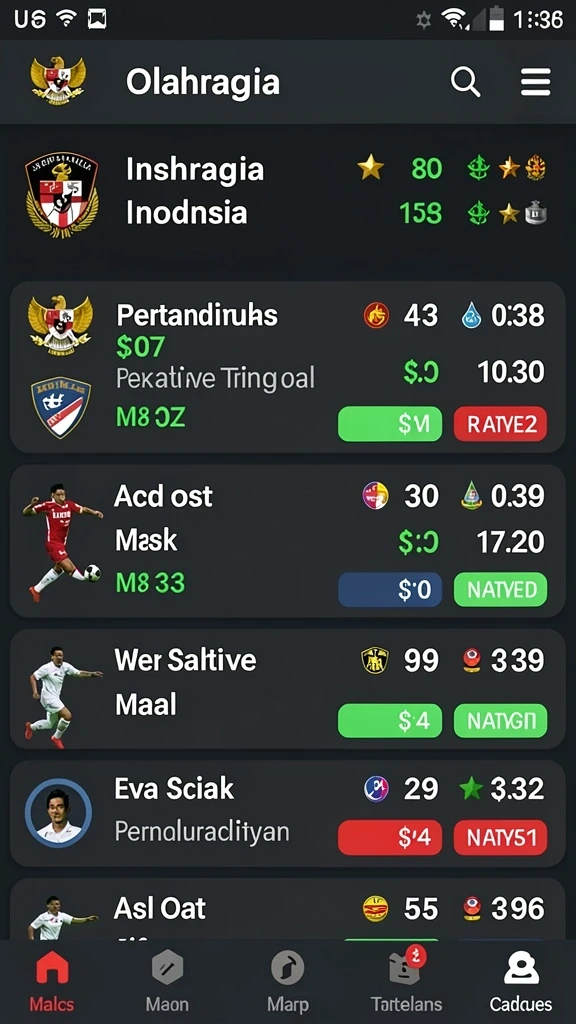Open the search icon in the app bar
Viewport: 576px width, 1024px height.
(x=466, y=82)
